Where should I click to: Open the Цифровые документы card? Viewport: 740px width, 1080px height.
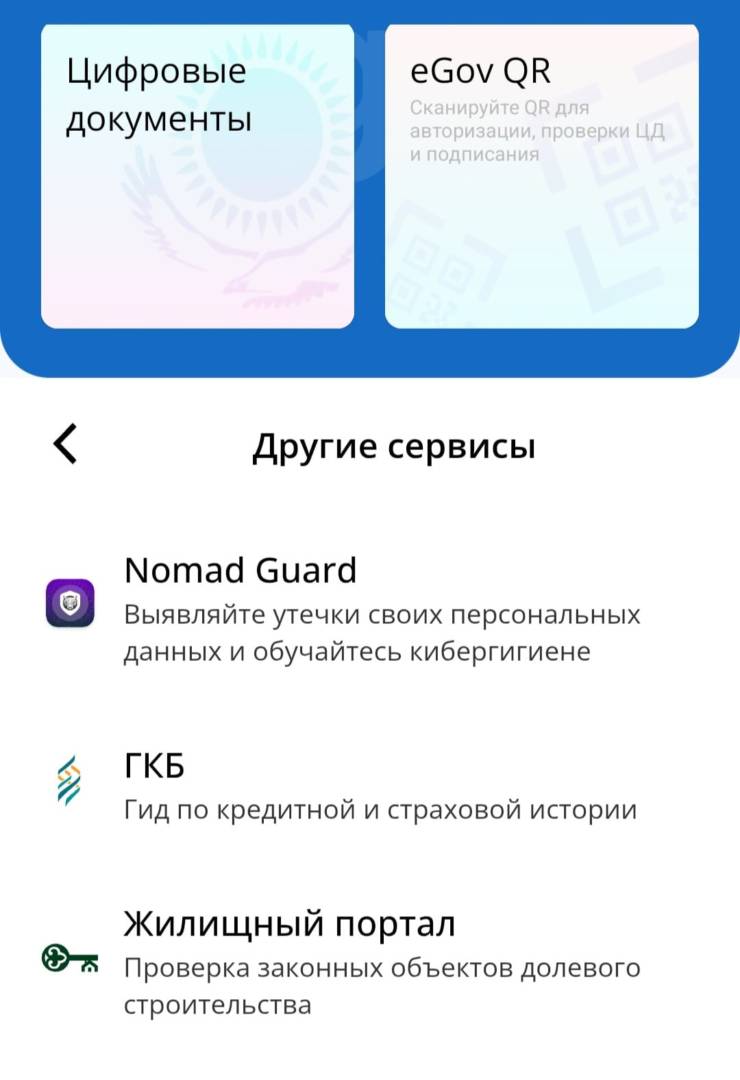(x=197, y=176)
